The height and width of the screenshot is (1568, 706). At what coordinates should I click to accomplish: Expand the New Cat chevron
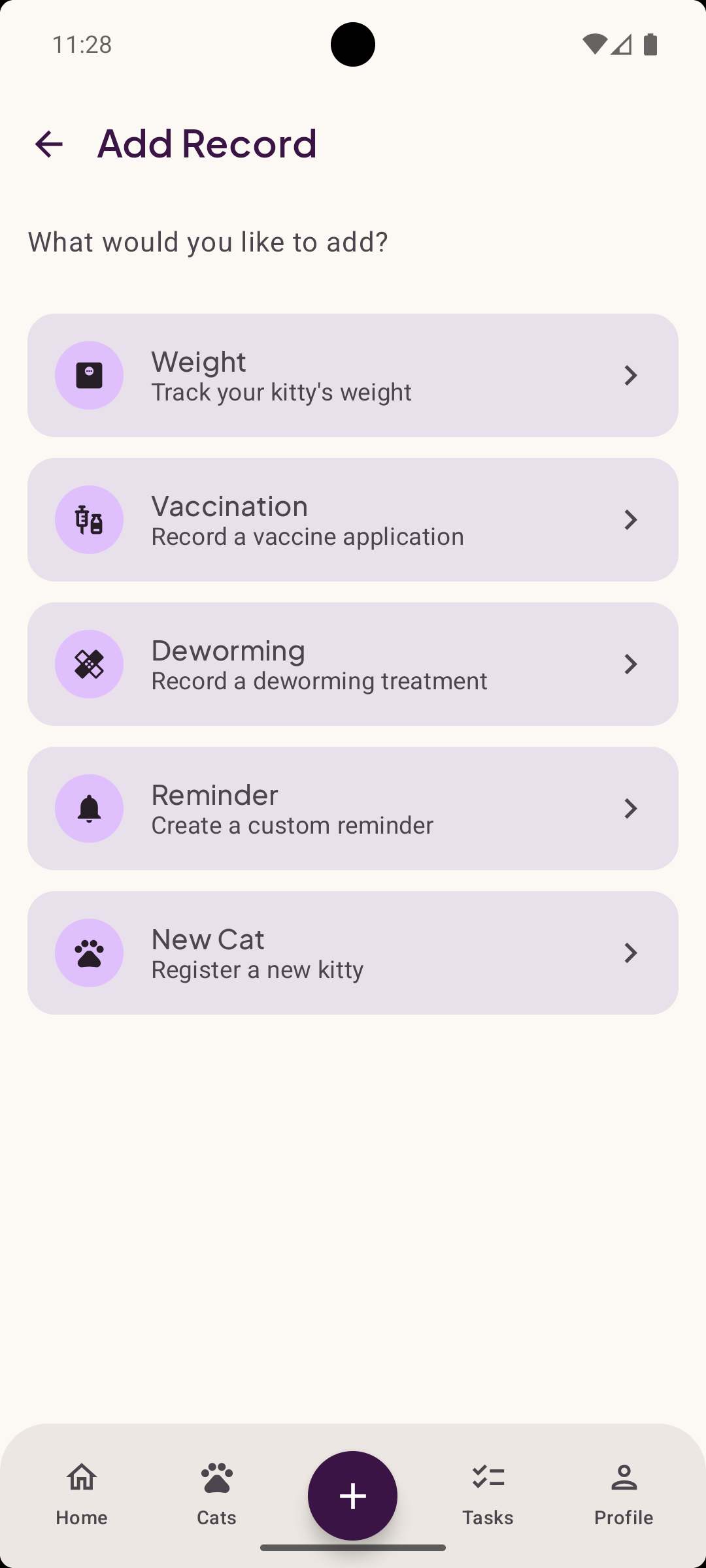630,953
